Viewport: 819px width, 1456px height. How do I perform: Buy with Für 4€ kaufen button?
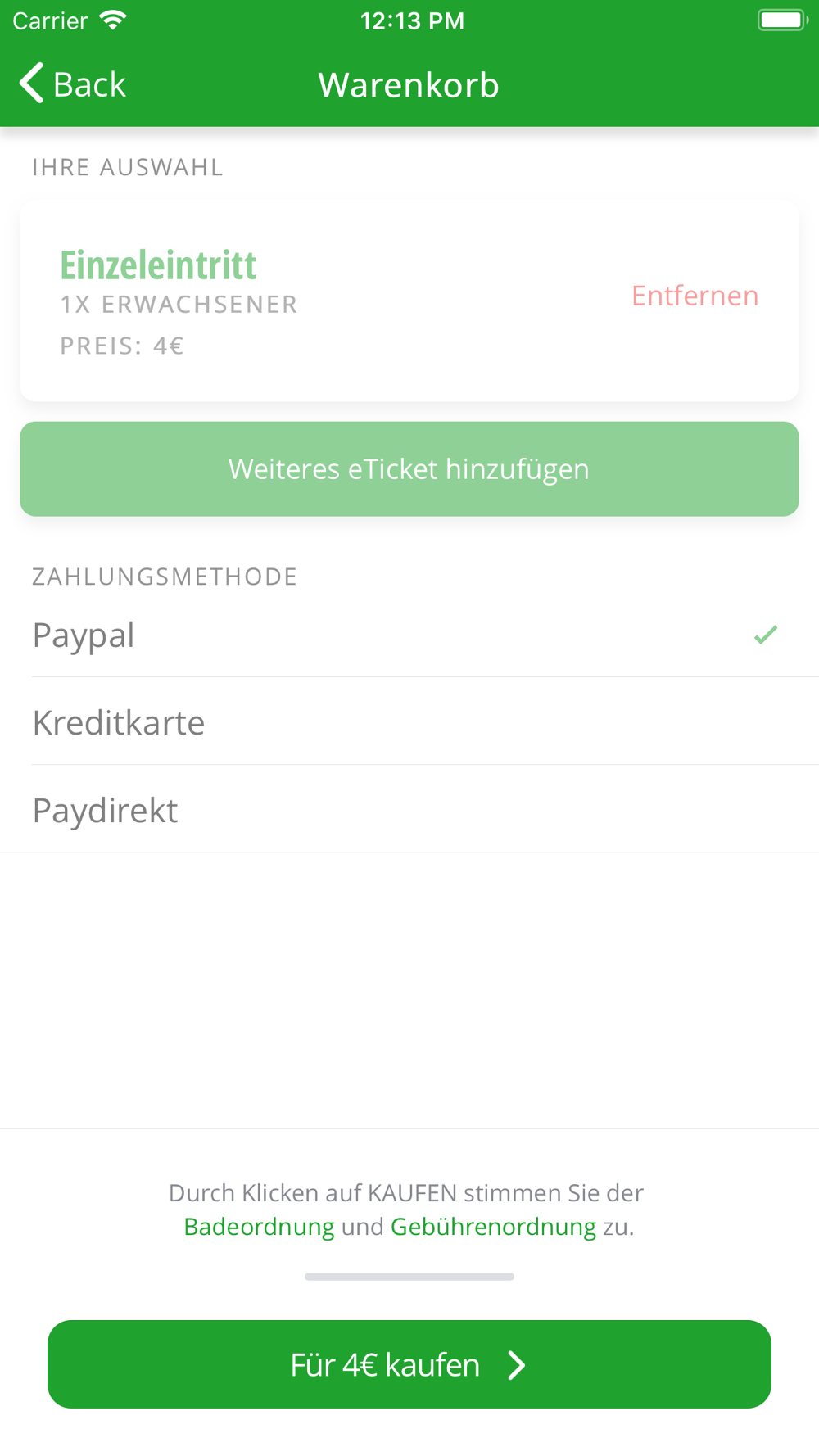pyautogui.click(x=409, y=1364)
